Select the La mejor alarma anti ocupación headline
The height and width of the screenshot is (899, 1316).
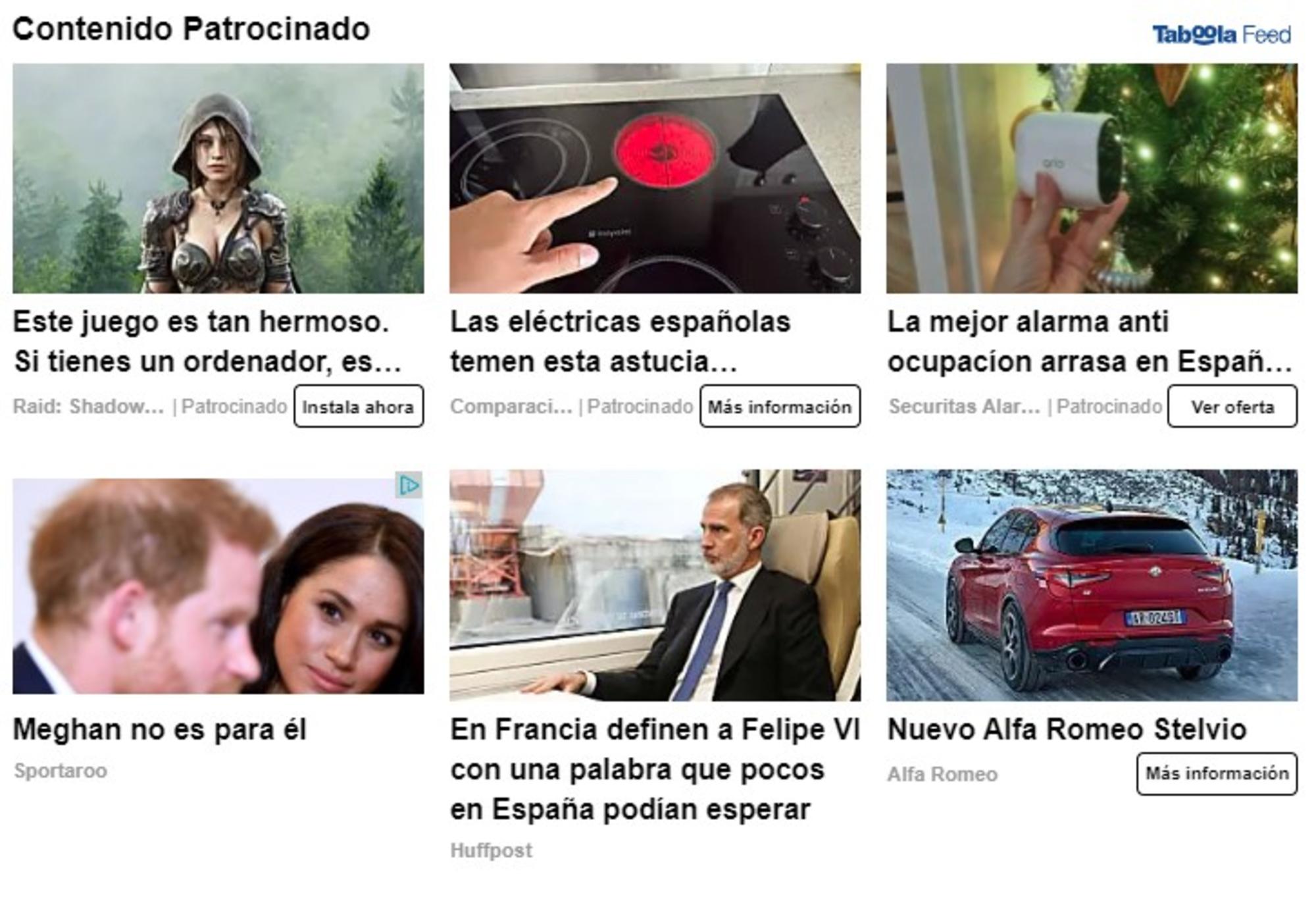coord(1089,342)
